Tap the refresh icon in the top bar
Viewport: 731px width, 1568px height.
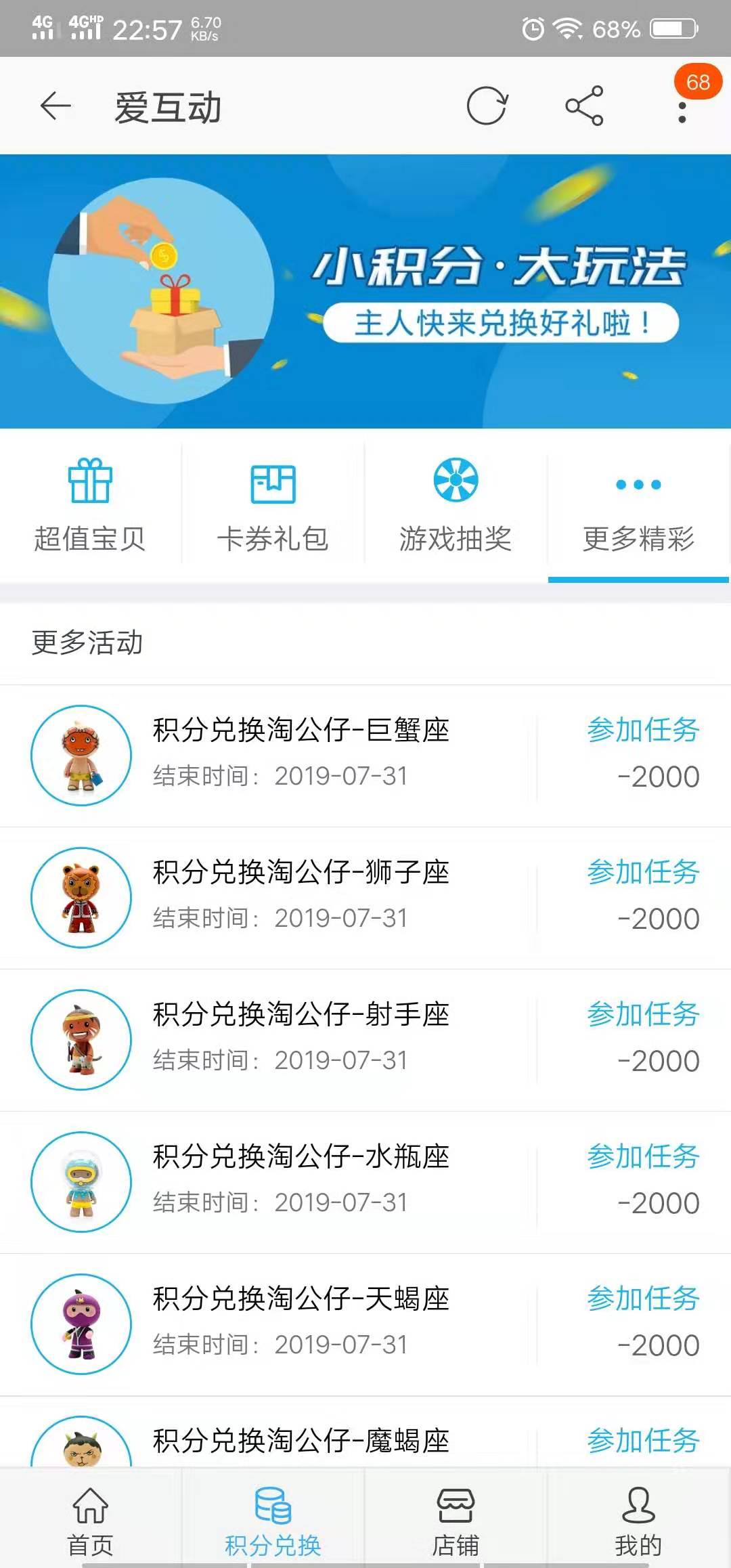(x=487, y=105)
